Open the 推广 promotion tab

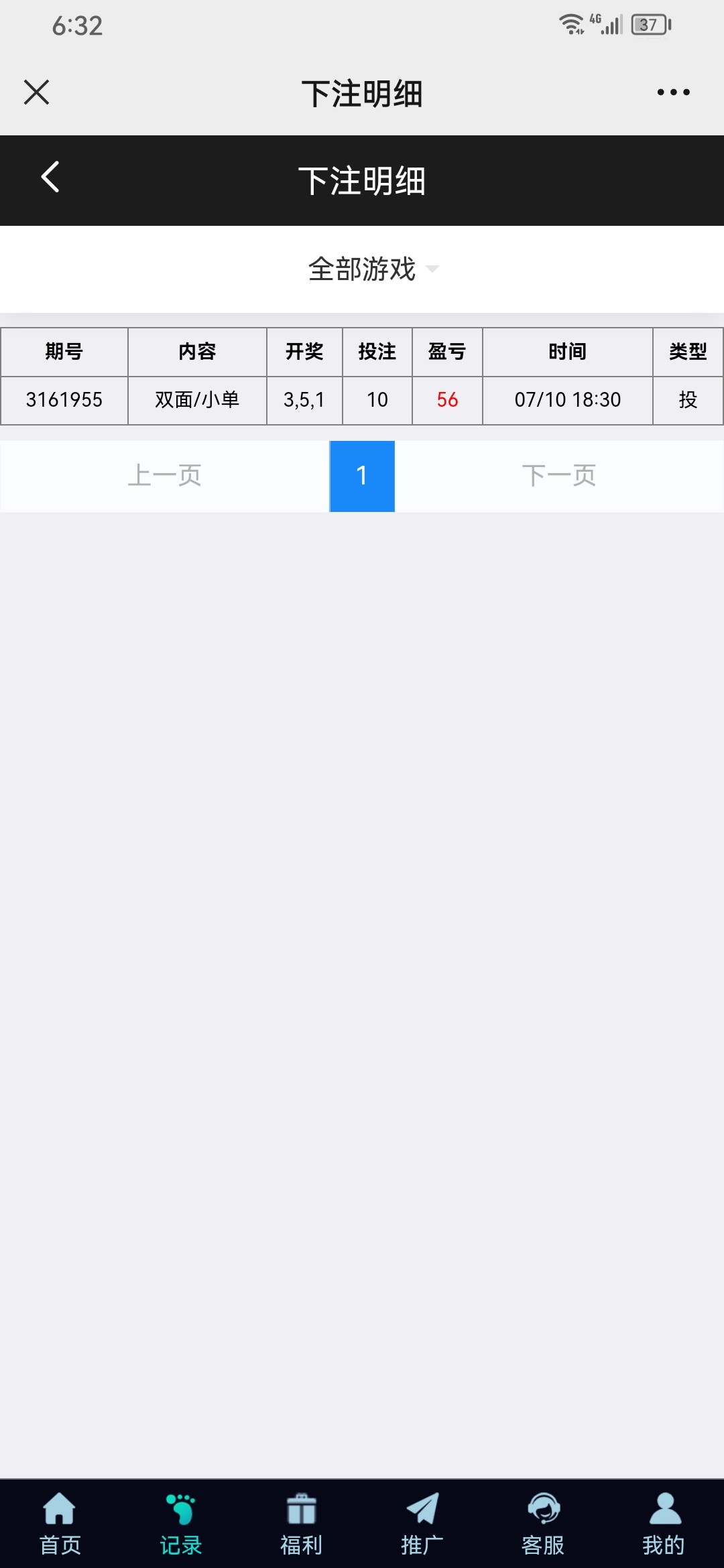(x=422, y=1524)
